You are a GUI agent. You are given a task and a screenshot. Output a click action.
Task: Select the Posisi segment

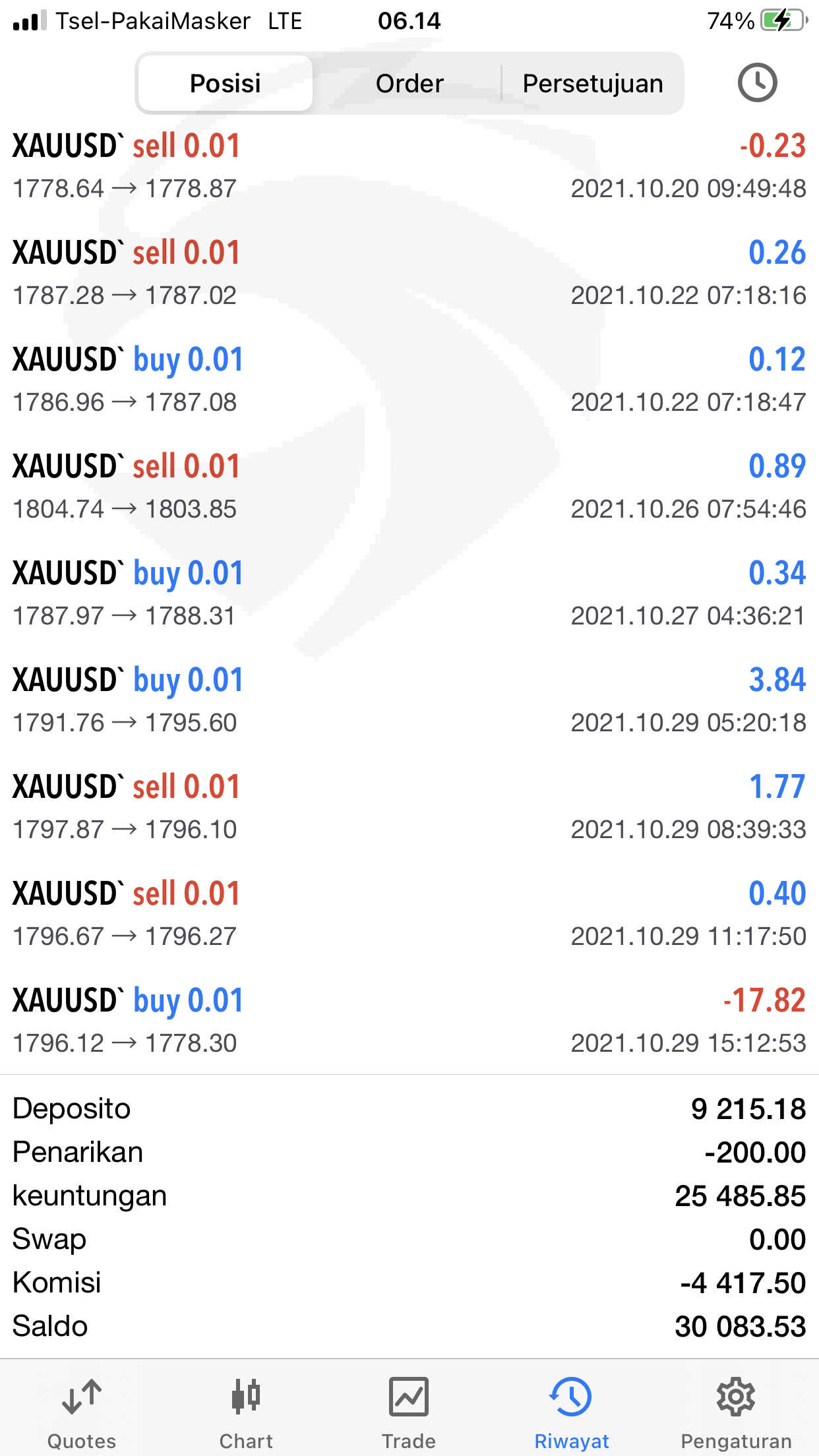(225, 84)
